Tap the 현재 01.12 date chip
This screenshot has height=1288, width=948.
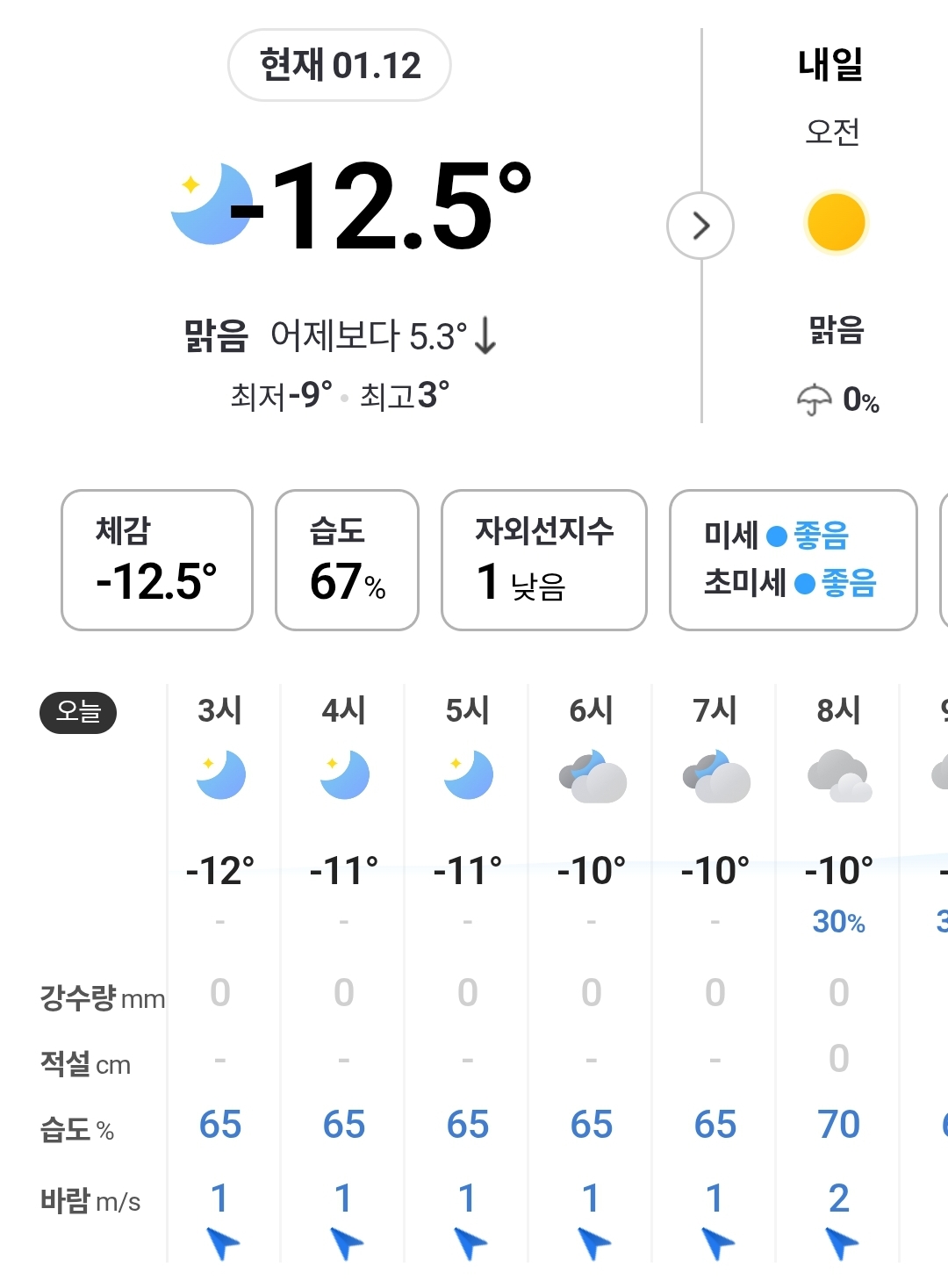[340, 65]
